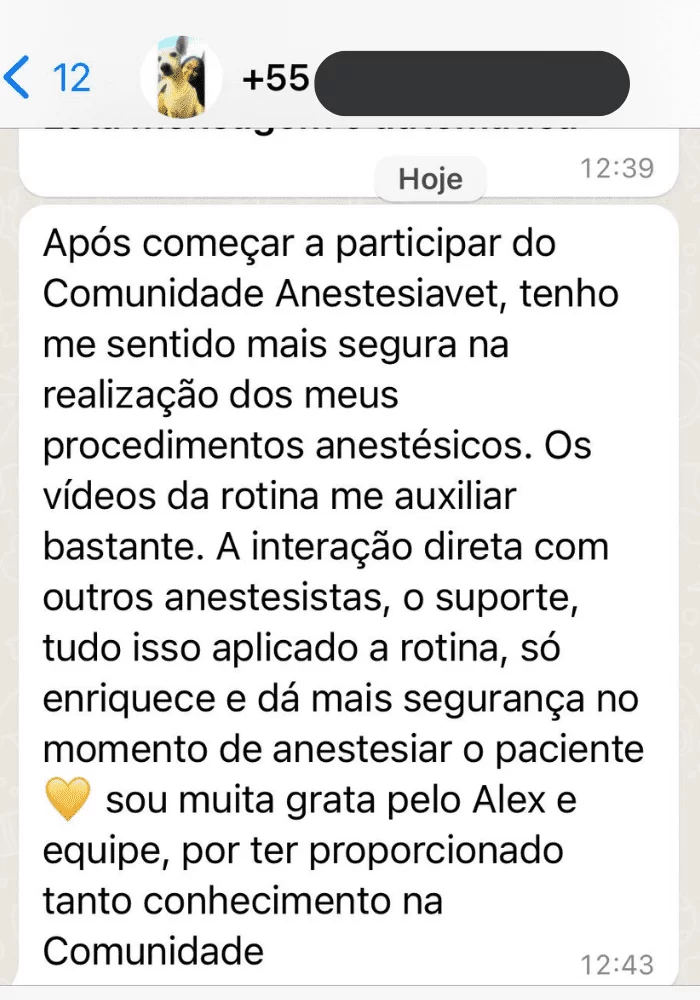The image size is (700, 1000).
Task: Open the contact's profile photo
Action: 181,79
